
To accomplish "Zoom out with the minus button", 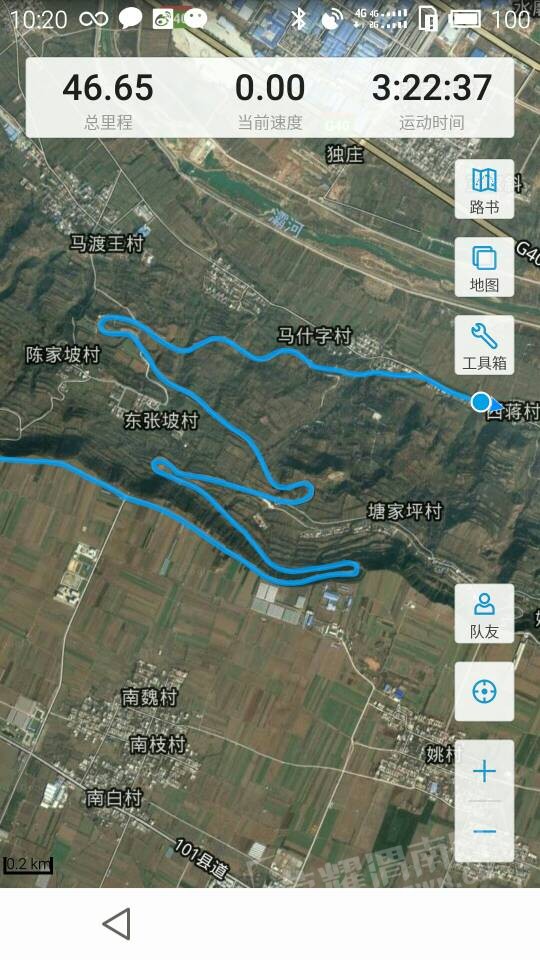I will pyautogui.click(x=484, y=831).
